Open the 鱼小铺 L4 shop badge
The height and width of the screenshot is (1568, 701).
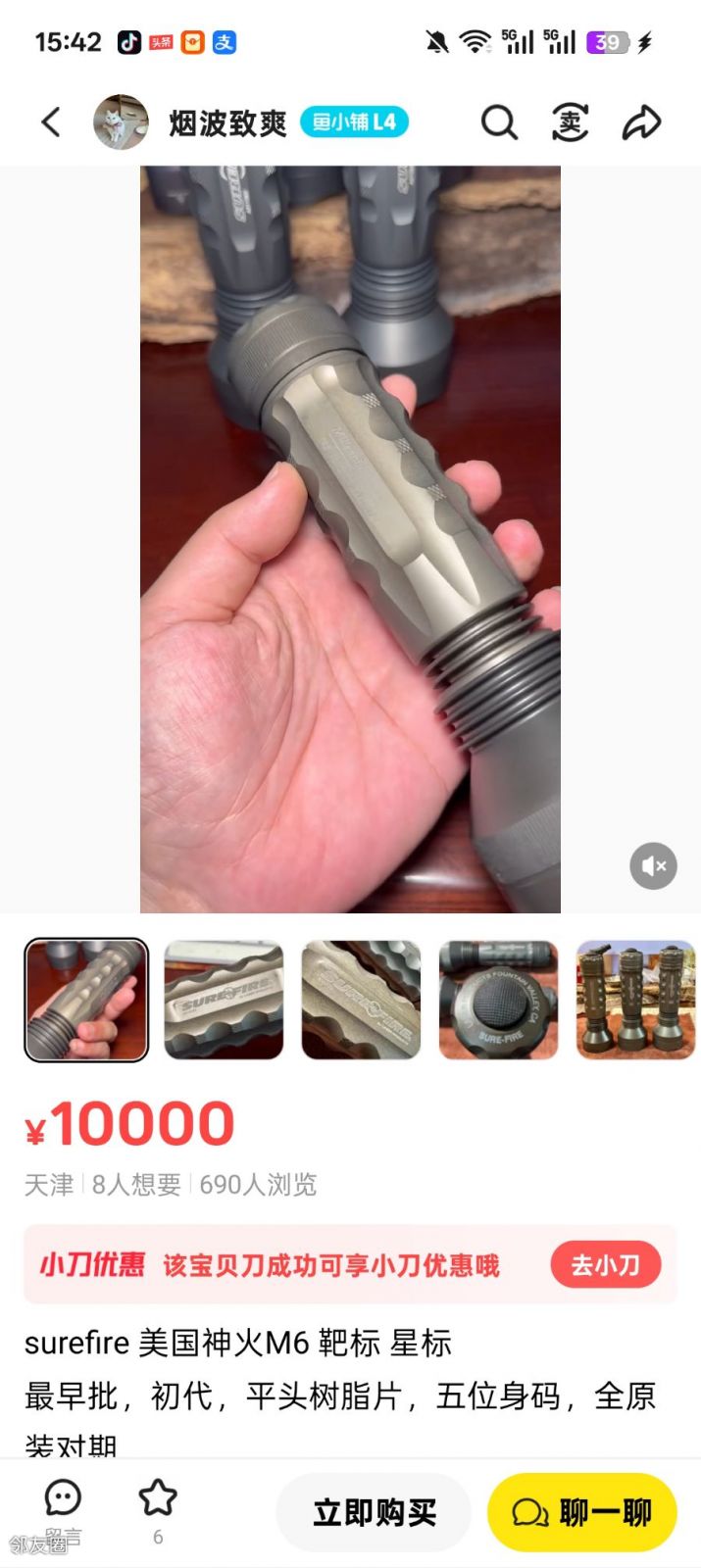[x=354, y=122]
